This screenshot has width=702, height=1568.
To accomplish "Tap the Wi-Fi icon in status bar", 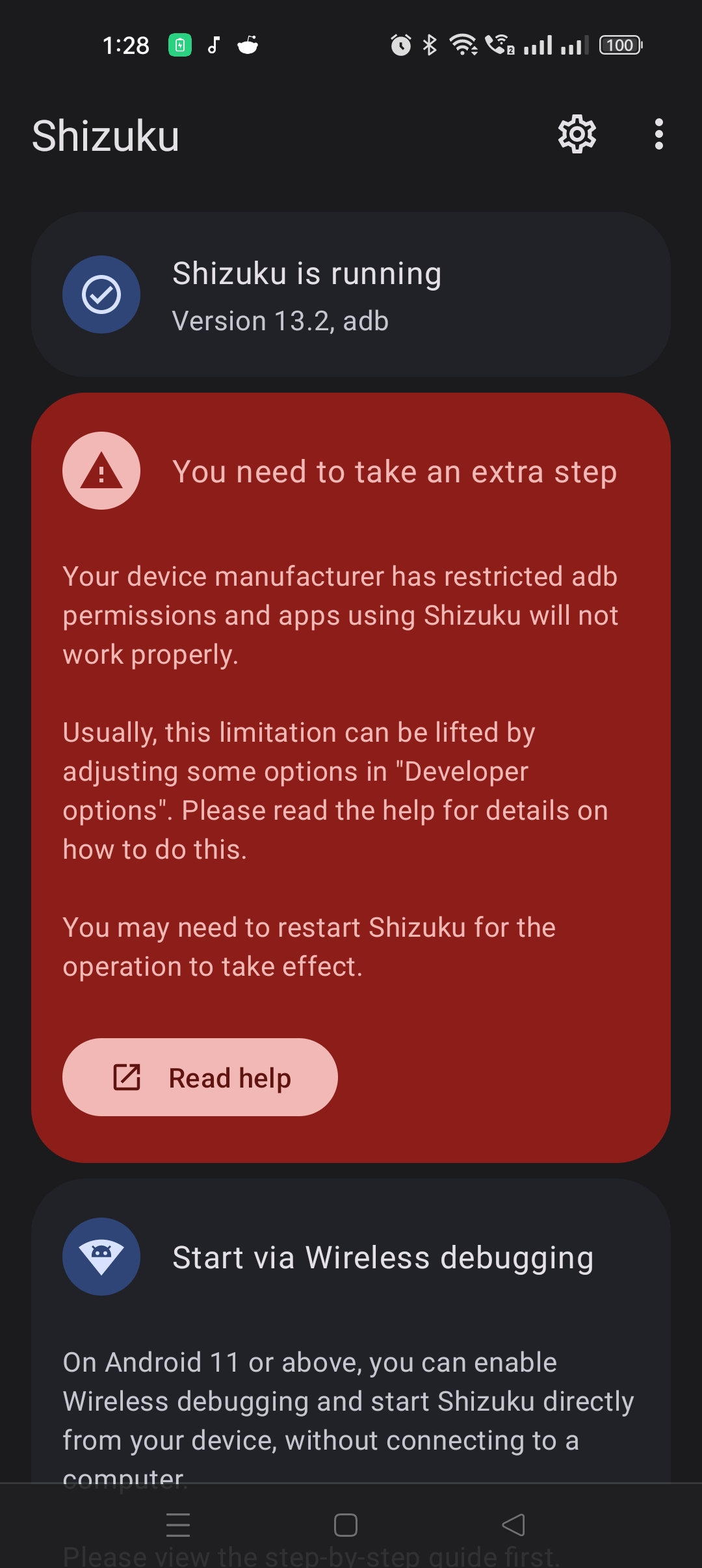I will click(463, 44).
